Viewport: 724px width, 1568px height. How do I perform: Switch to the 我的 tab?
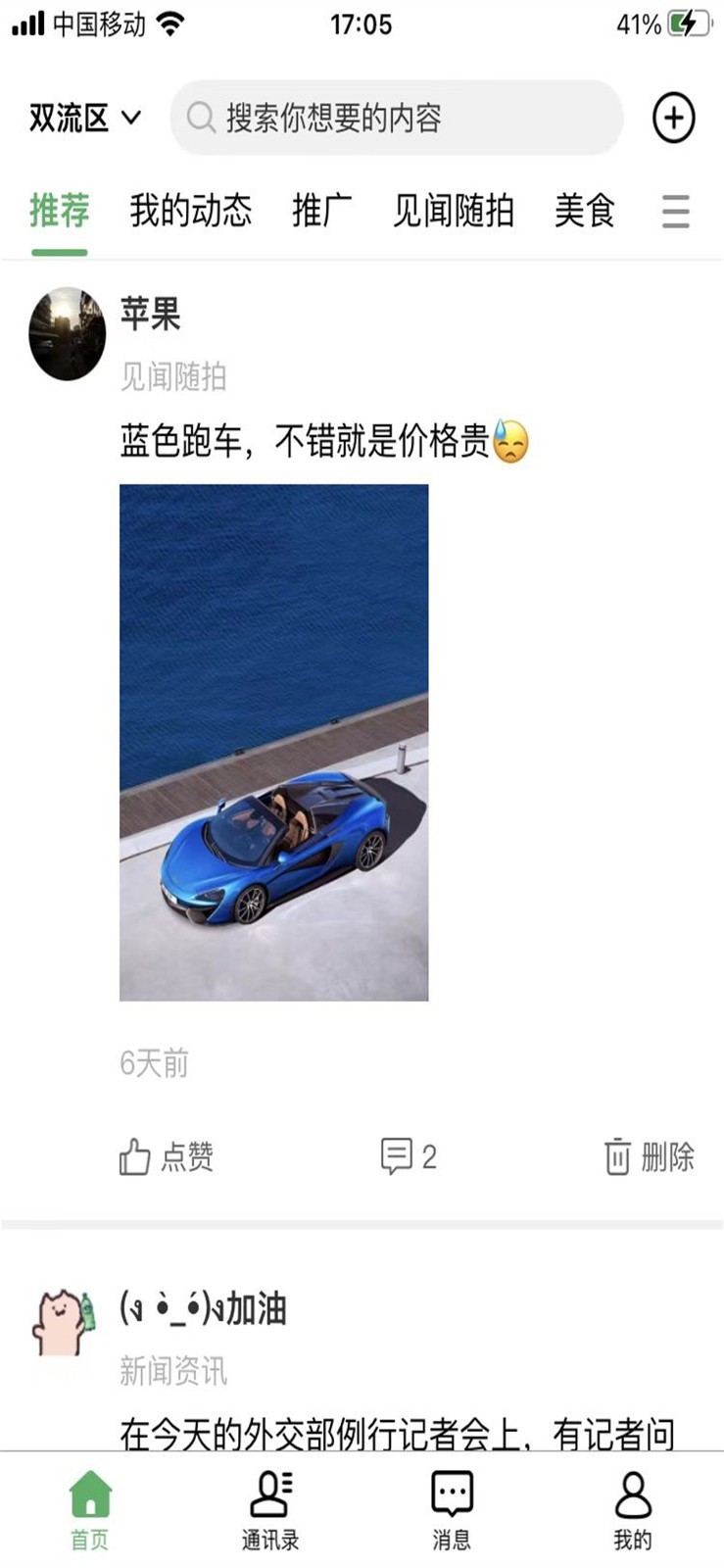632,1509
